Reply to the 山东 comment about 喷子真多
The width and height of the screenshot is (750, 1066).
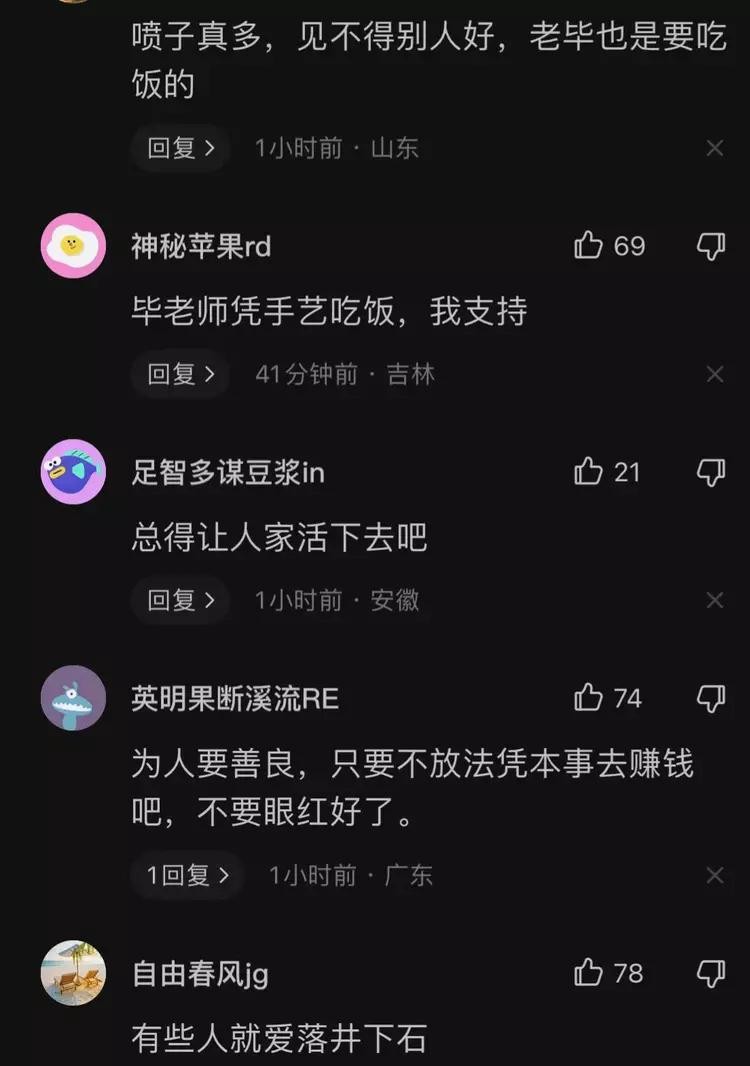(181, 148)
